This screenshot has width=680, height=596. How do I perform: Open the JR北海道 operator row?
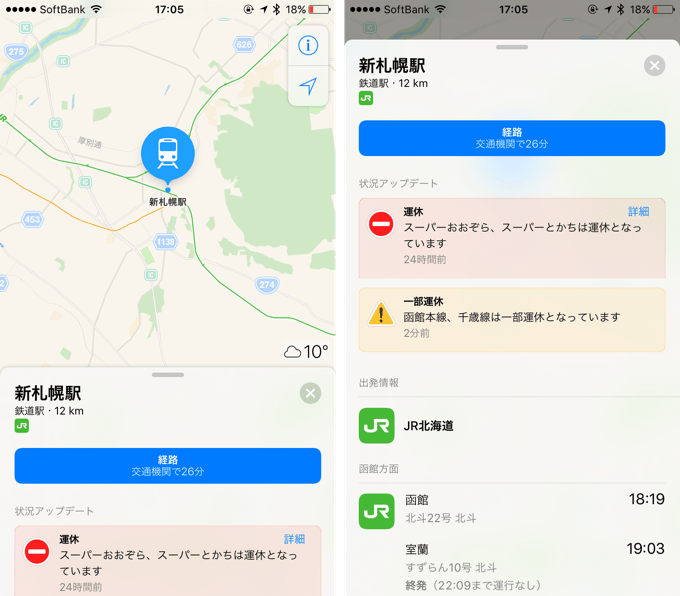click(x=511, y=425)
